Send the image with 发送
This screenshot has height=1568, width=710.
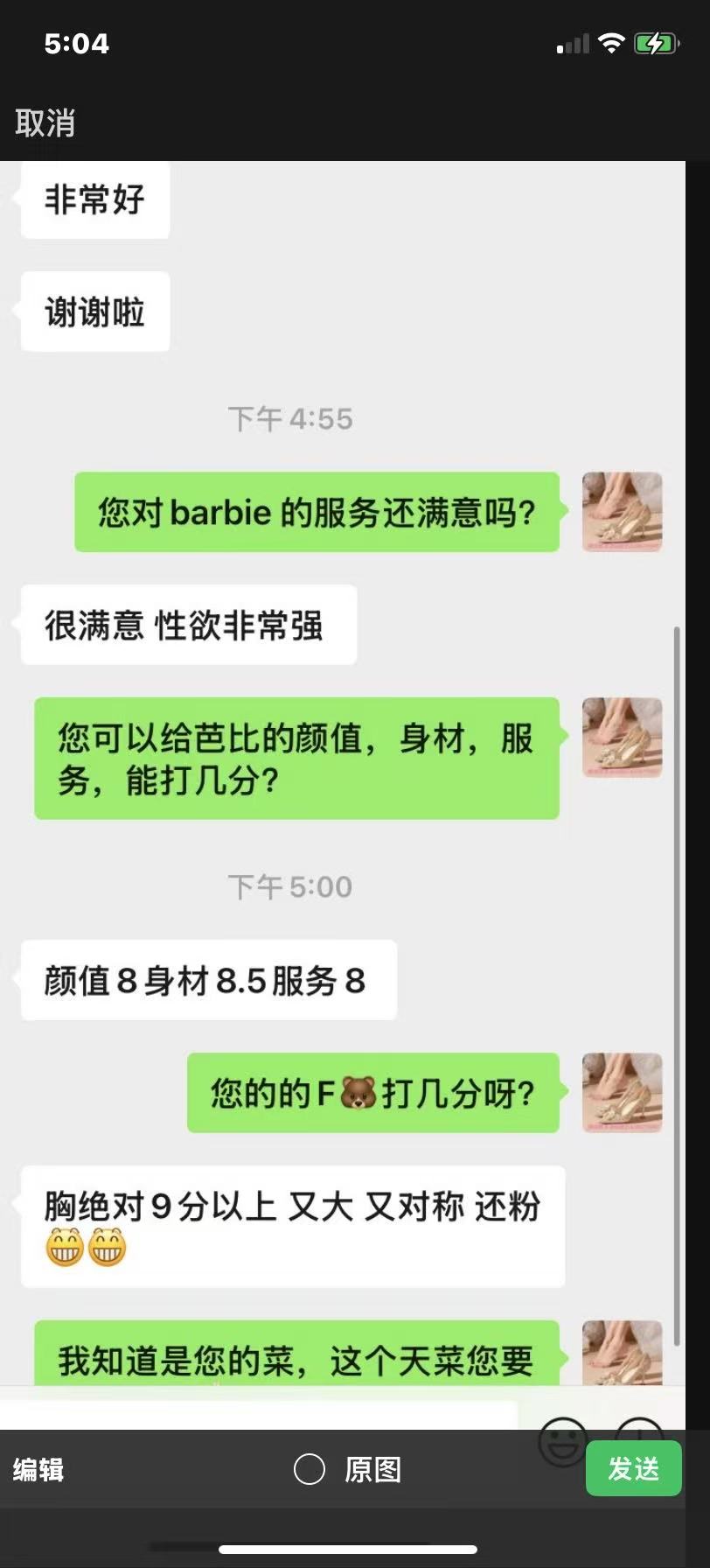[633, 1469]
